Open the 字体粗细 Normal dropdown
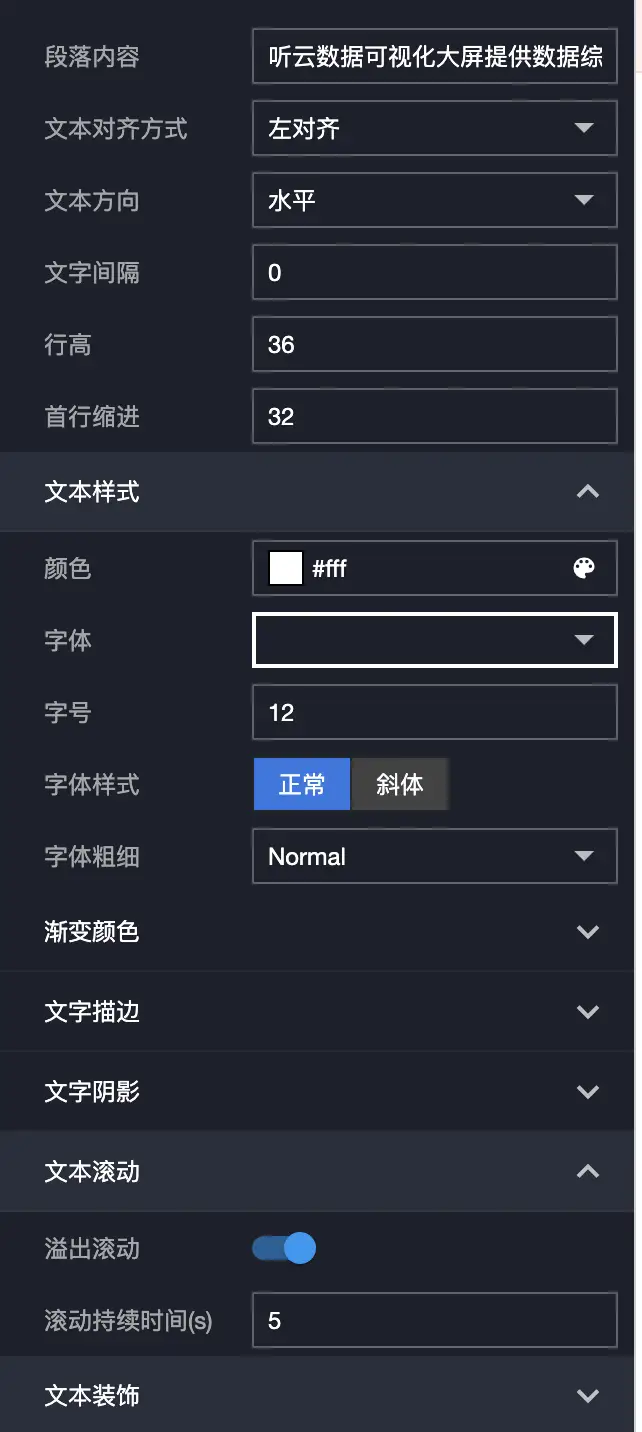 (434, 857)
